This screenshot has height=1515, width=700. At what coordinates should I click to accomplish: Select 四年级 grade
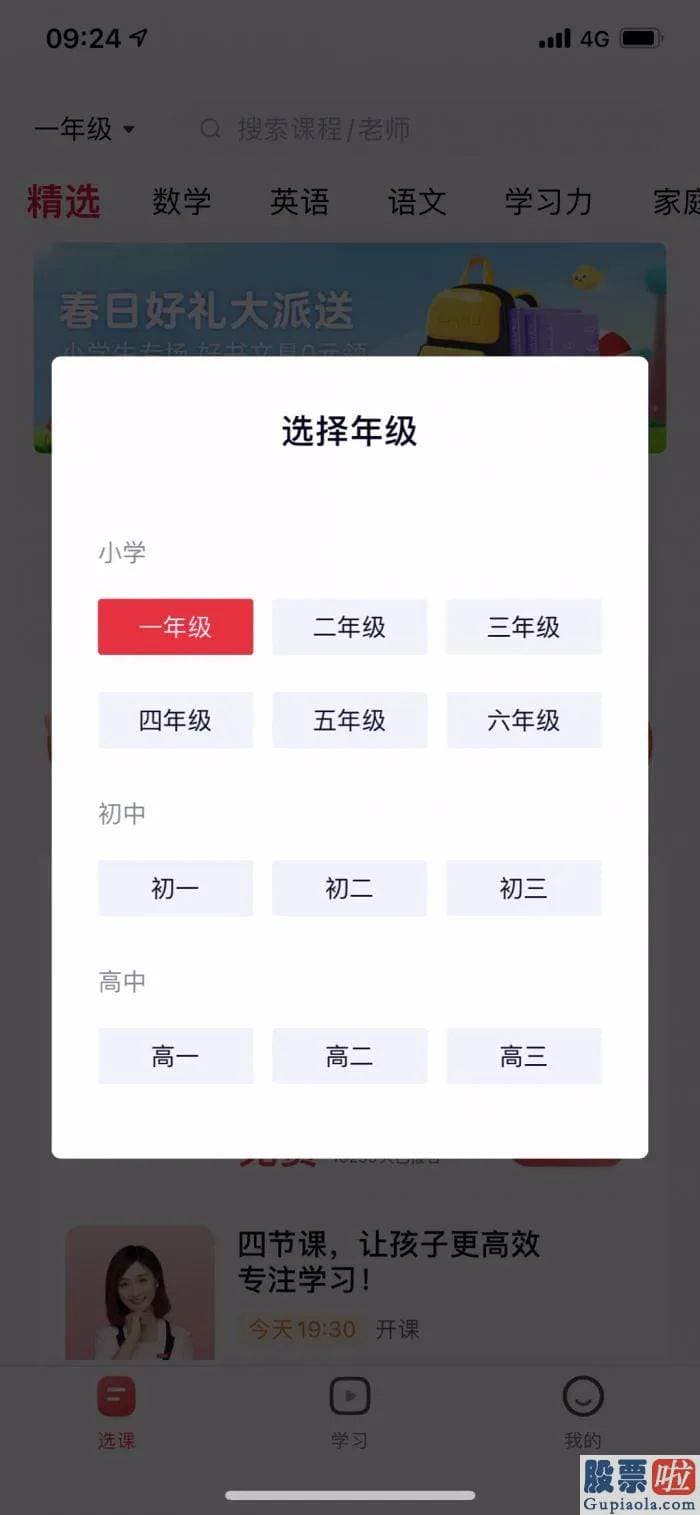coord(175,720)
